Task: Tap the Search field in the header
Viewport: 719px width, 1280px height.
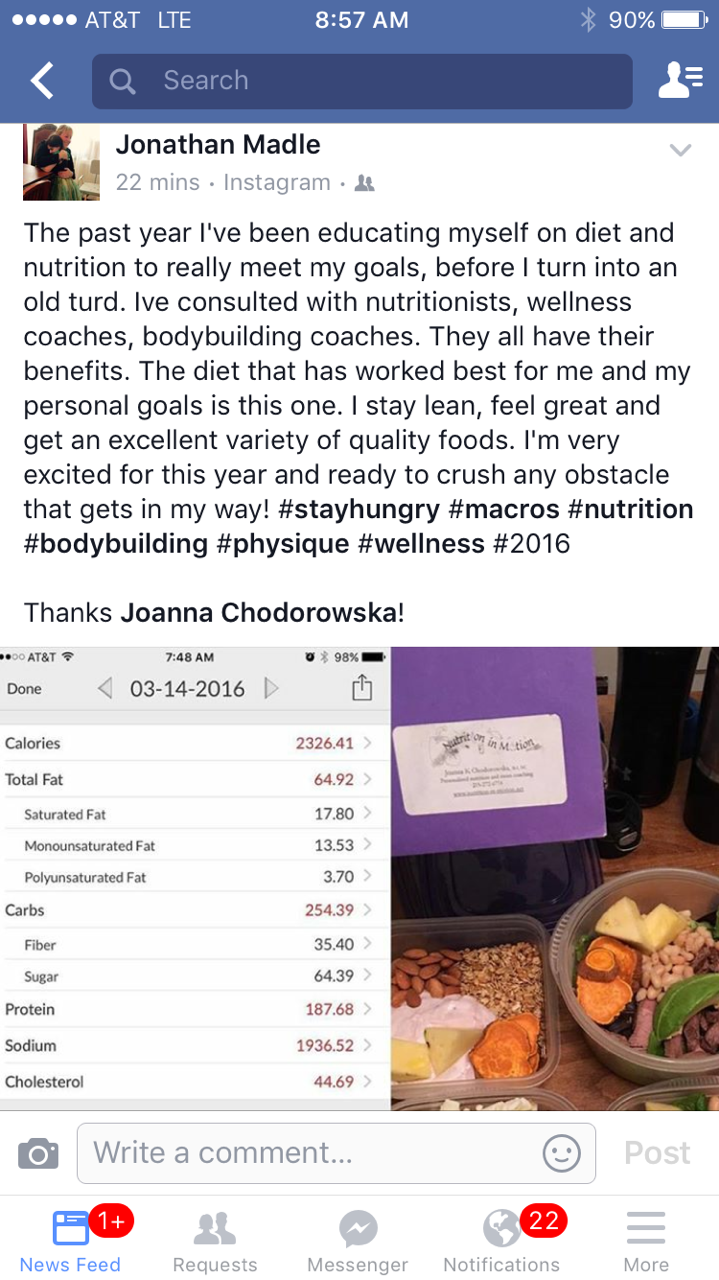Action: [x=362, y=81]
